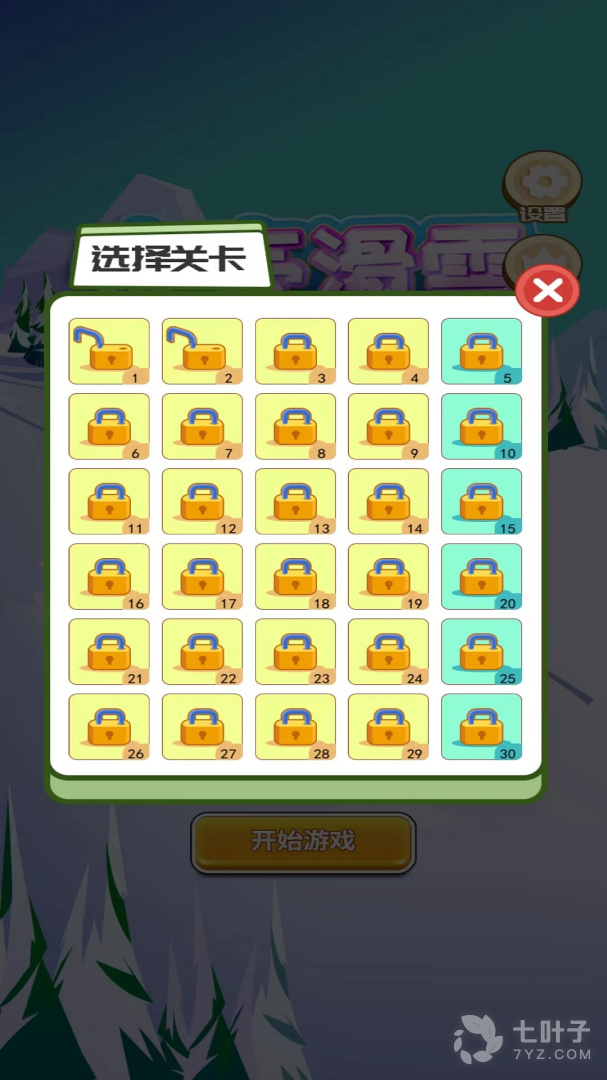
Task: Tap level 20 in the grid
Action: 481,576
